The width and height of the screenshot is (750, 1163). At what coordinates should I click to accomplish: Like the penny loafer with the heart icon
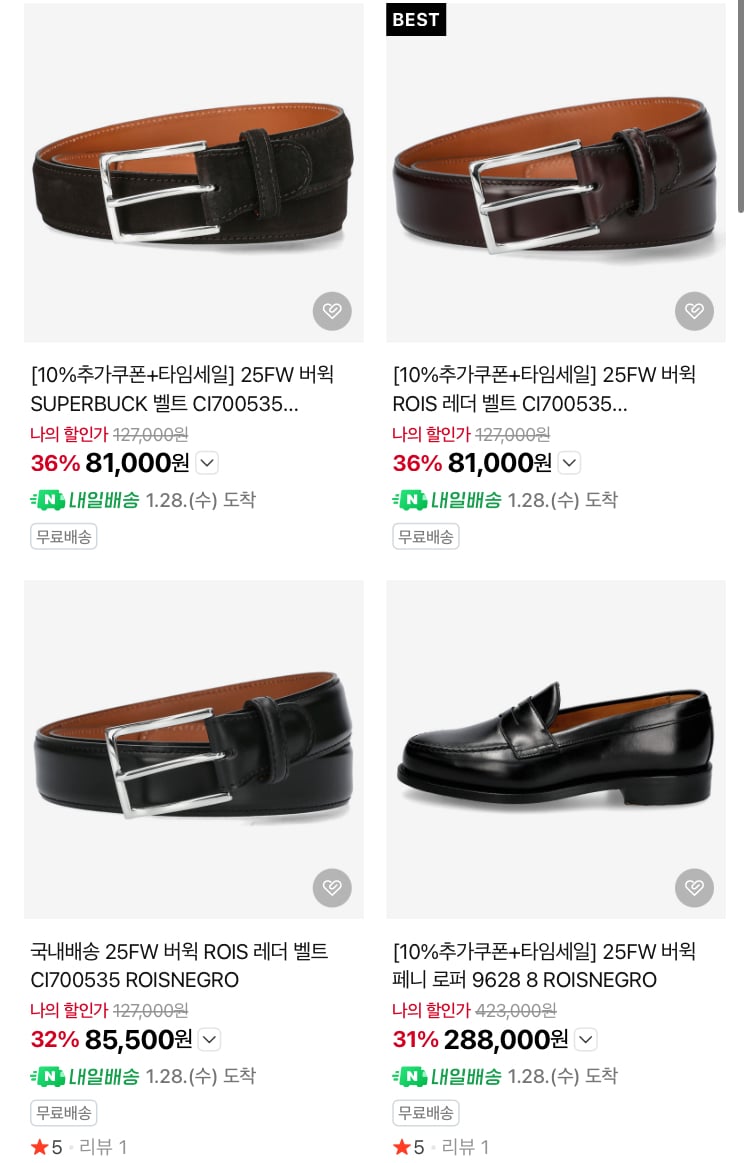point(694,887)
